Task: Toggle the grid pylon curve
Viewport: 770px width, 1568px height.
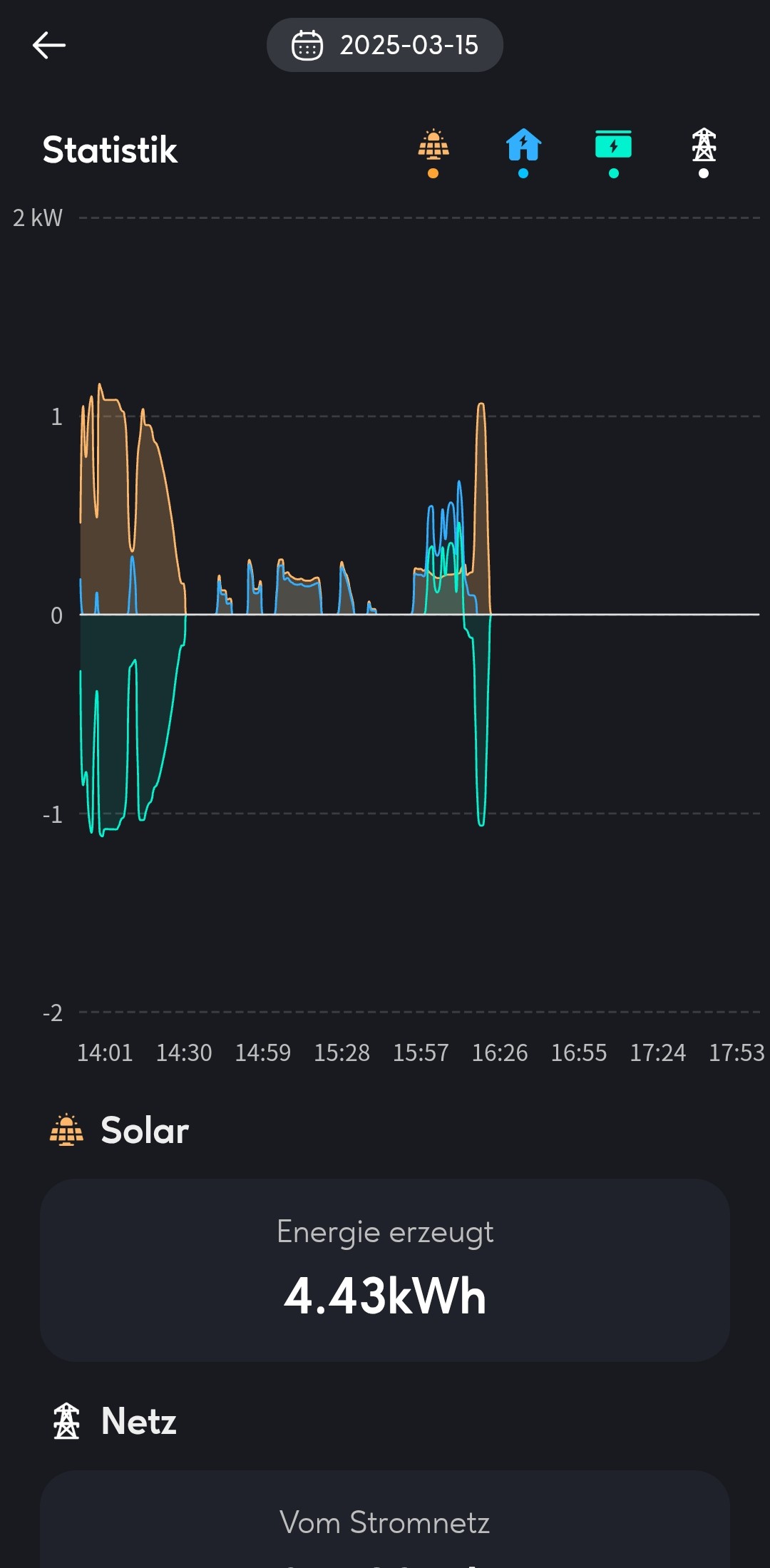Action: tap(704, 152)
